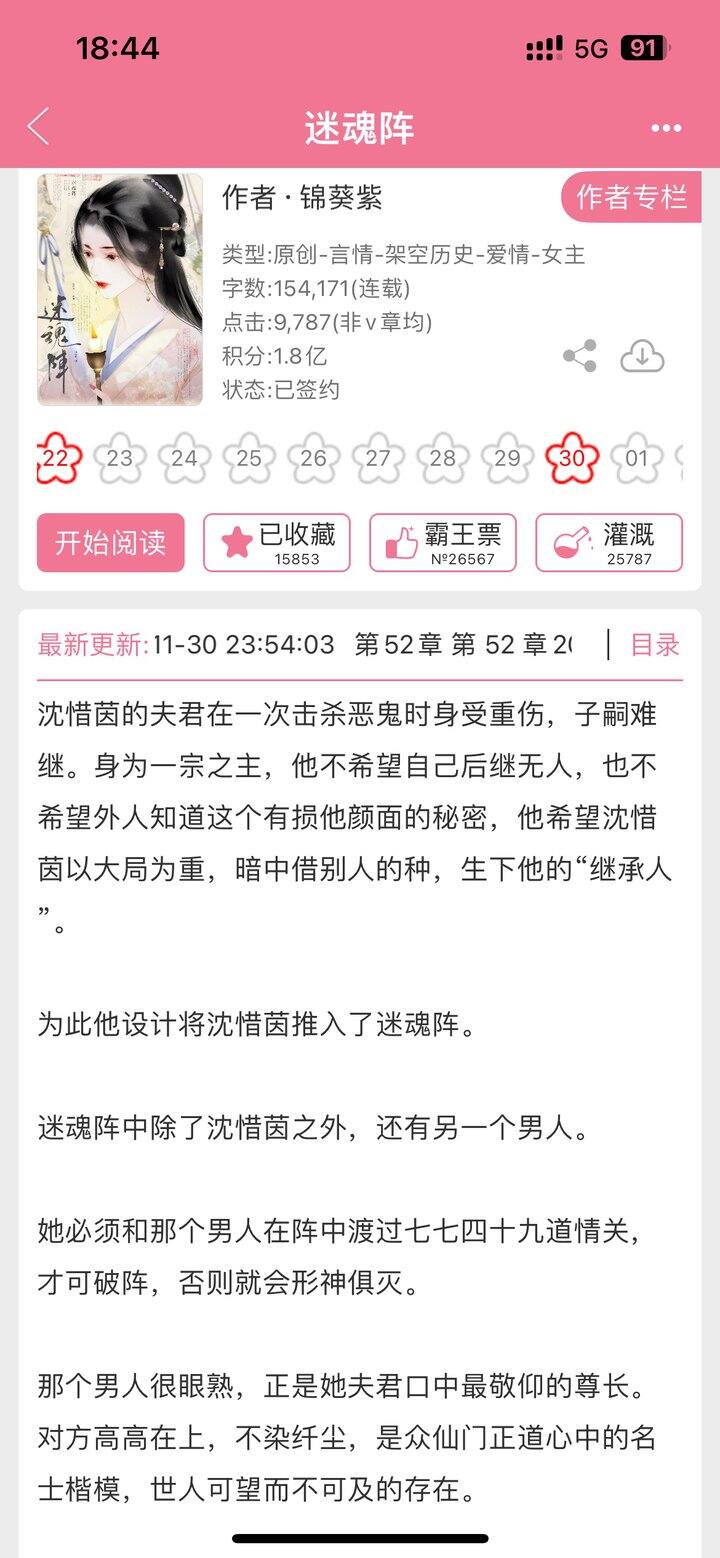Image resolution: width=720 pixels, height=1558 pixels.
Task: Open the three-dot overflow menu
Action: (666, 128)
